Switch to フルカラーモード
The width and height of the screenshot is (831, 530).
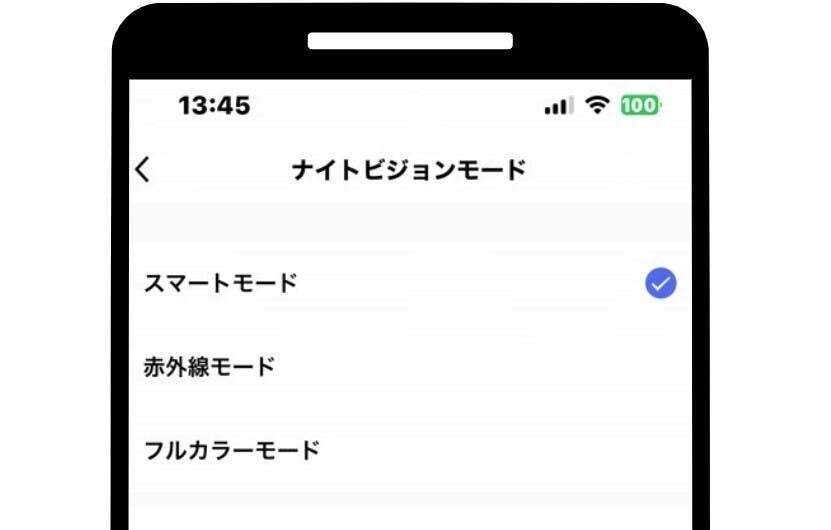231,450
